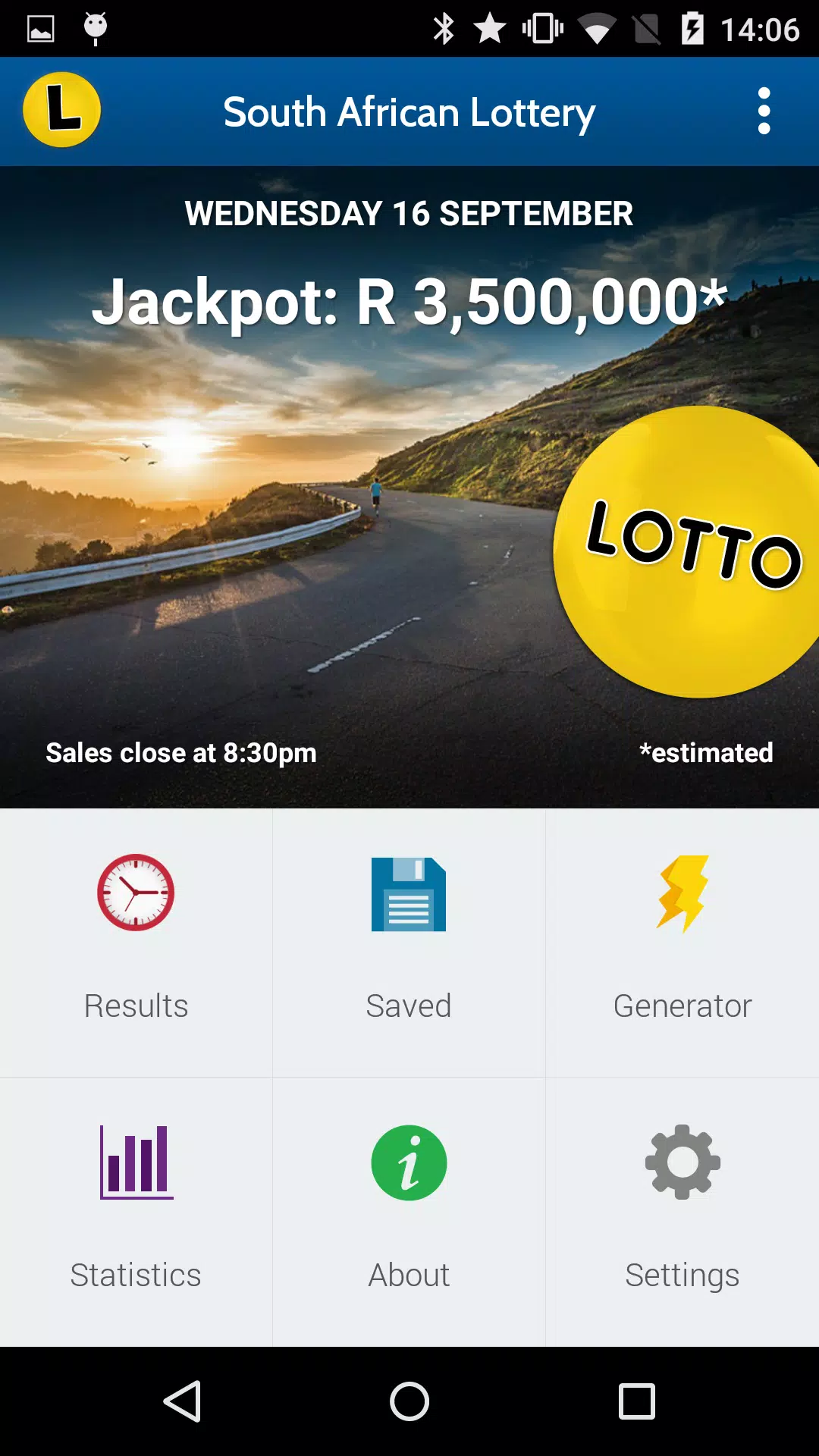This screenshot has width=819, height=1456.
Task: Open the About page
Action: [409, 1211]
